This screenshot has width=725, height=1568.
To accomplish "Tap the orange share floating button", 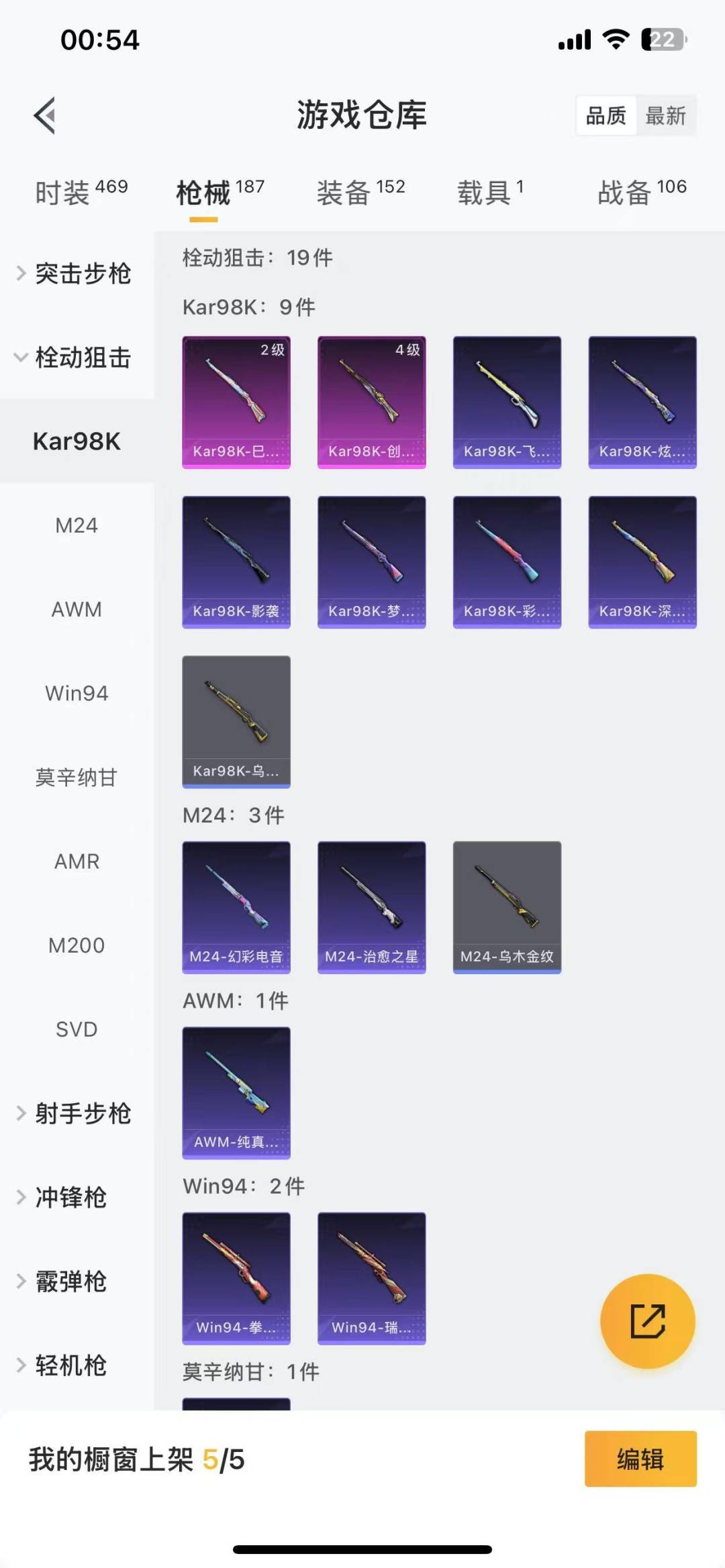I will click(647, 1320).
